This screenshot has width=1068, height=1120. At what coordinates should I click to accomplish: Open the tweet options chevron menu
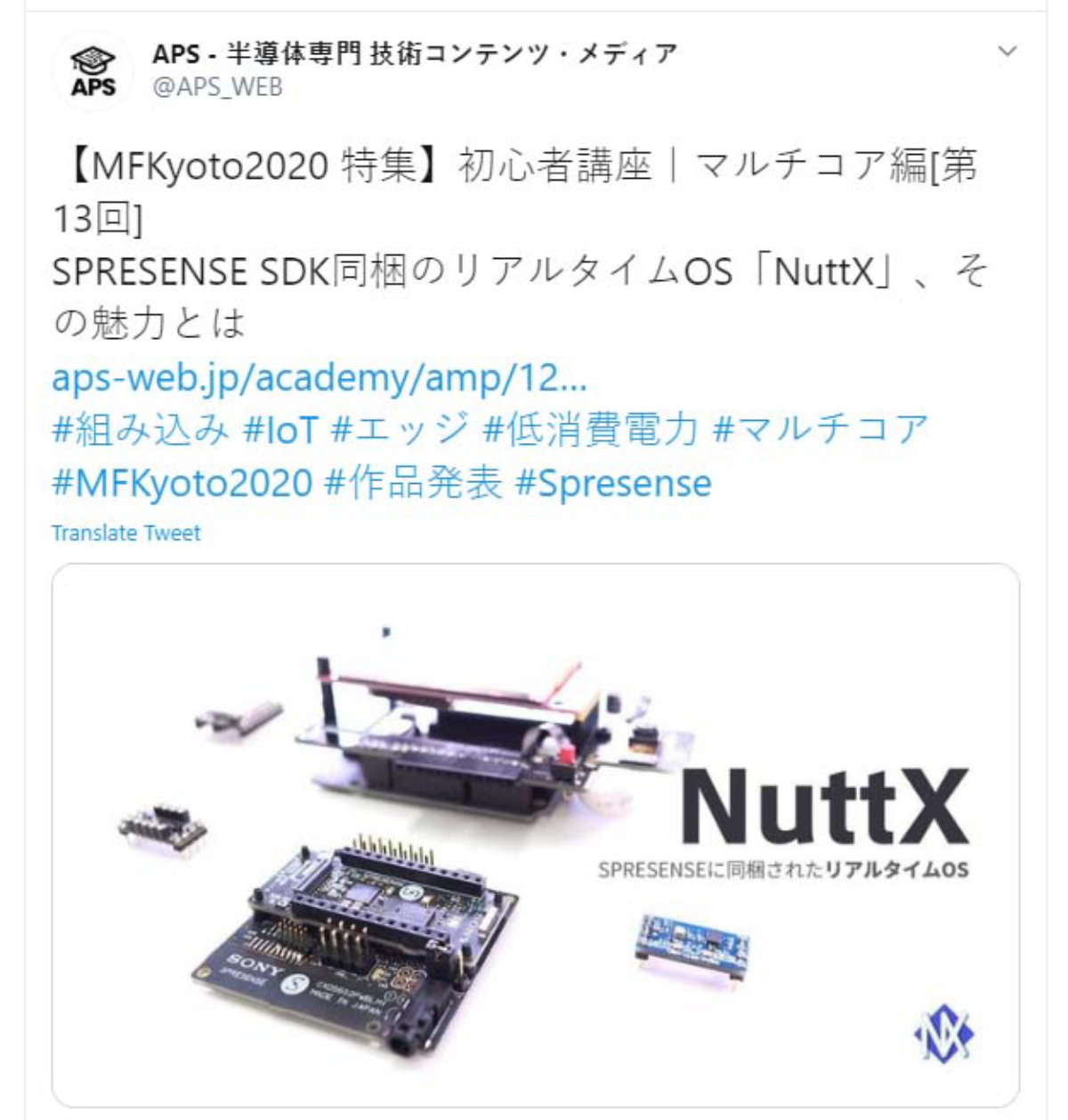click(1007, 52)
